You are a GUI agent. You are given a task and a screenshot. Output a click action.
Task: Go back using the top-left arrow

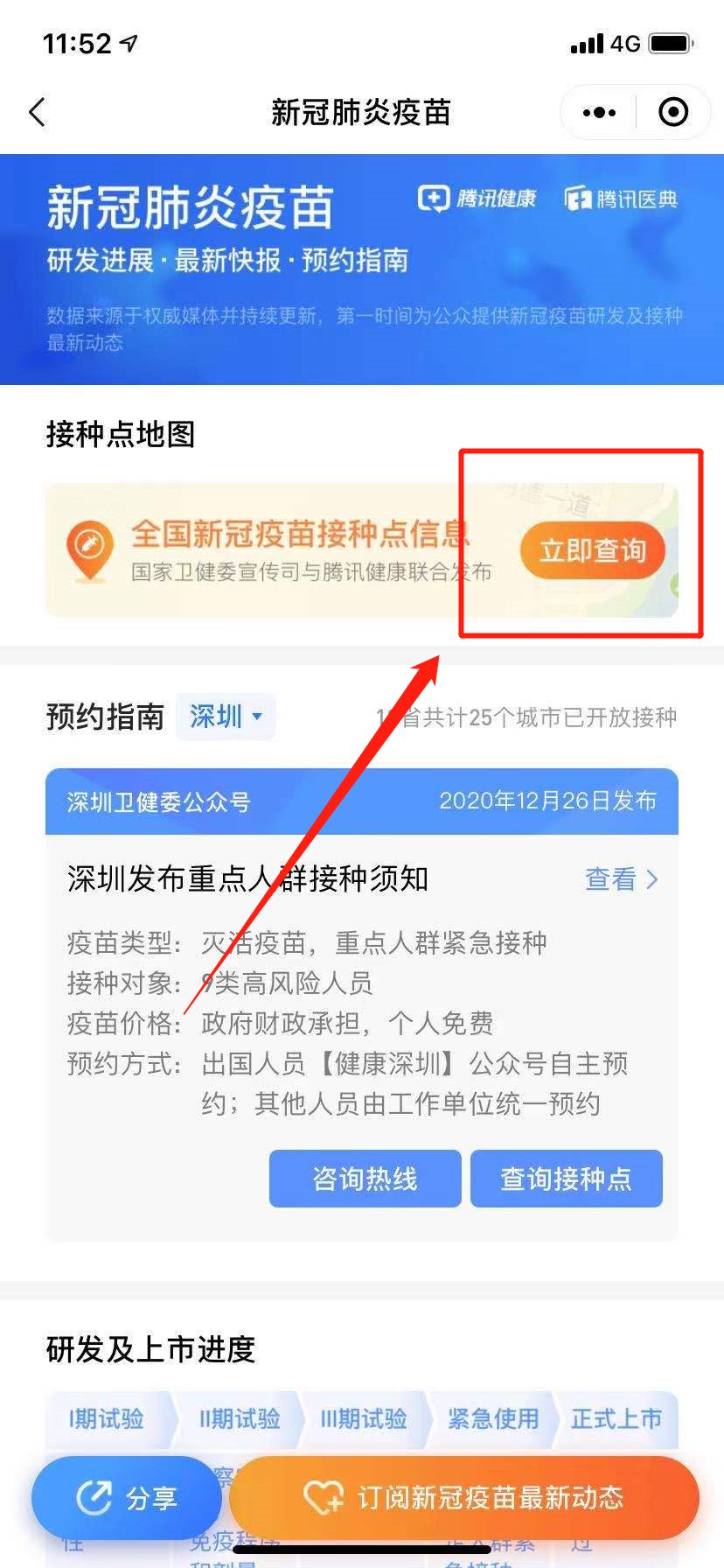pyautogui.click(x=37, y=112)
